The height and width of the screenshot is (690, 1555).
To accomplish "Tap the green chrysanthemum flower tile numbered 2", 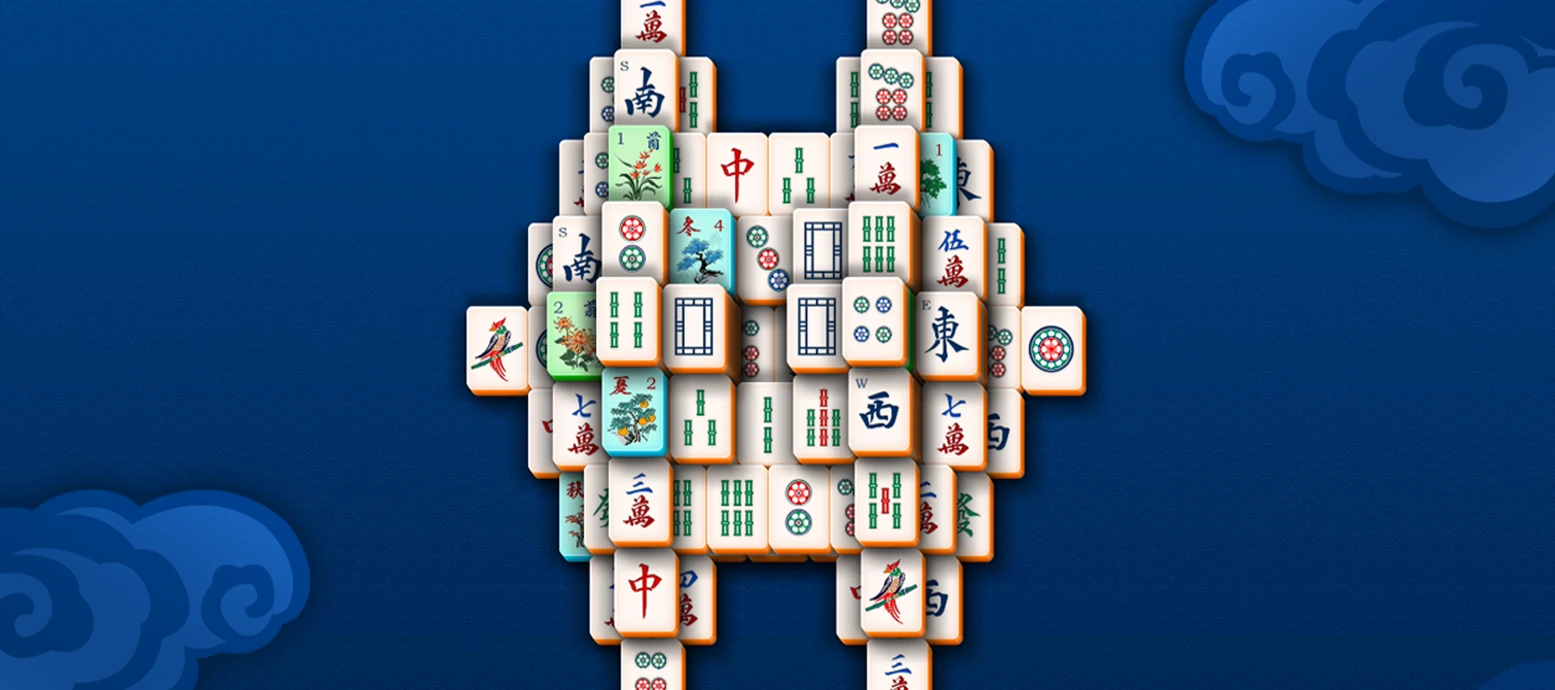I will coord(572,337).
